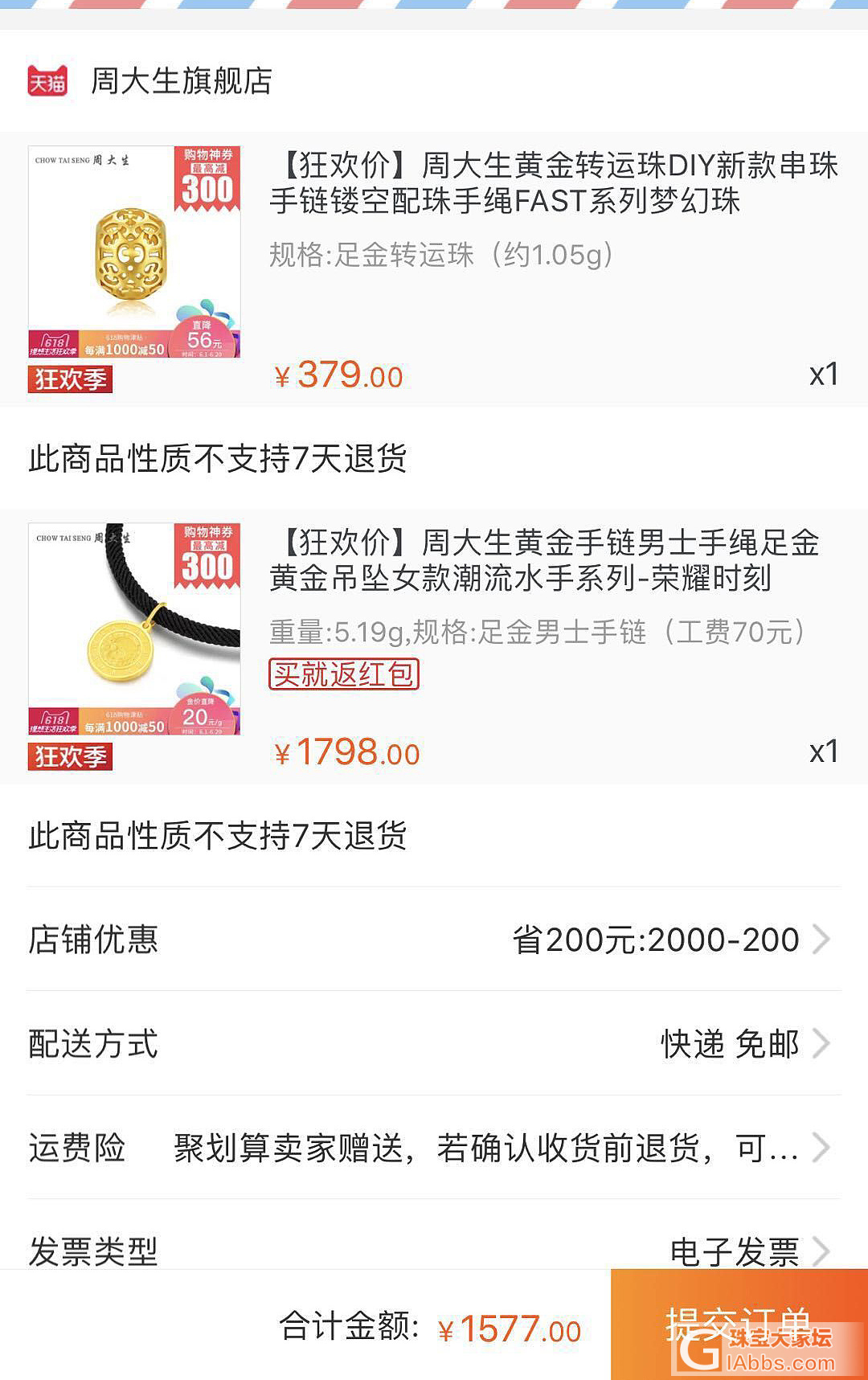The image size is (868, 1380).
Task: Tap 提交订单 to submit the order
Action: (x=739, y=1325)
